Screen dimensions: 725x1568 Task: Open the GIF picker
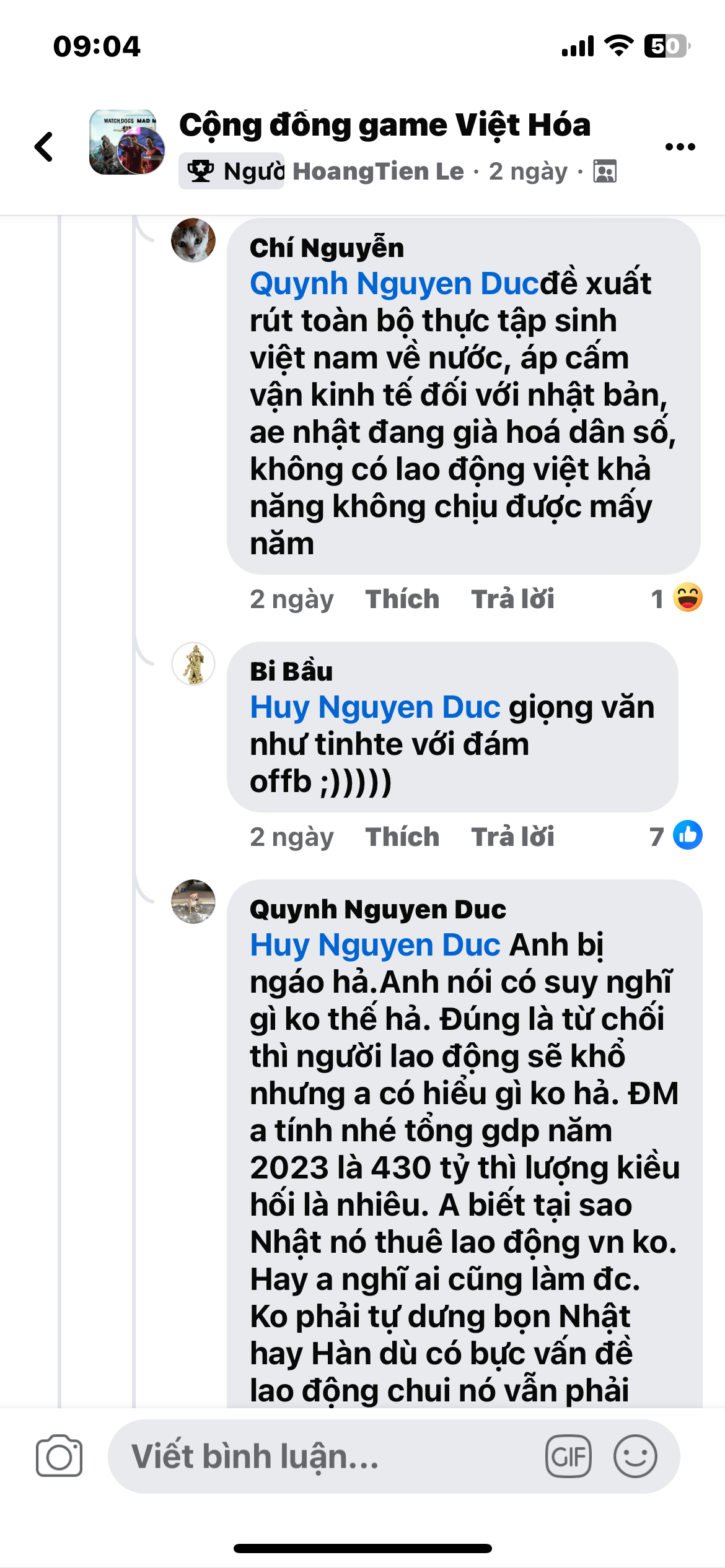coord(568,1456)
